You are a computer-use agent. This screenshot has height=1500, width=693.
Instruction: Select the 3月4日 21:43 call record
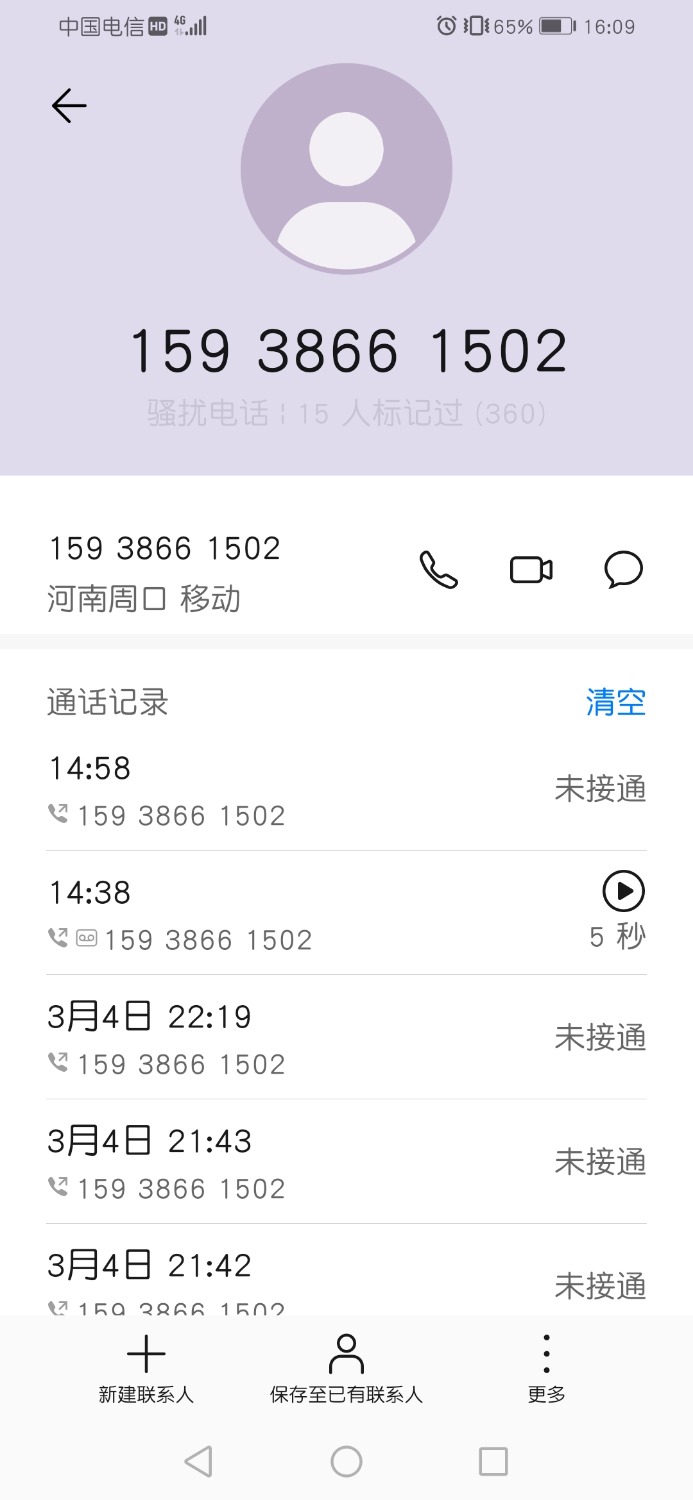coord(300,1162)
